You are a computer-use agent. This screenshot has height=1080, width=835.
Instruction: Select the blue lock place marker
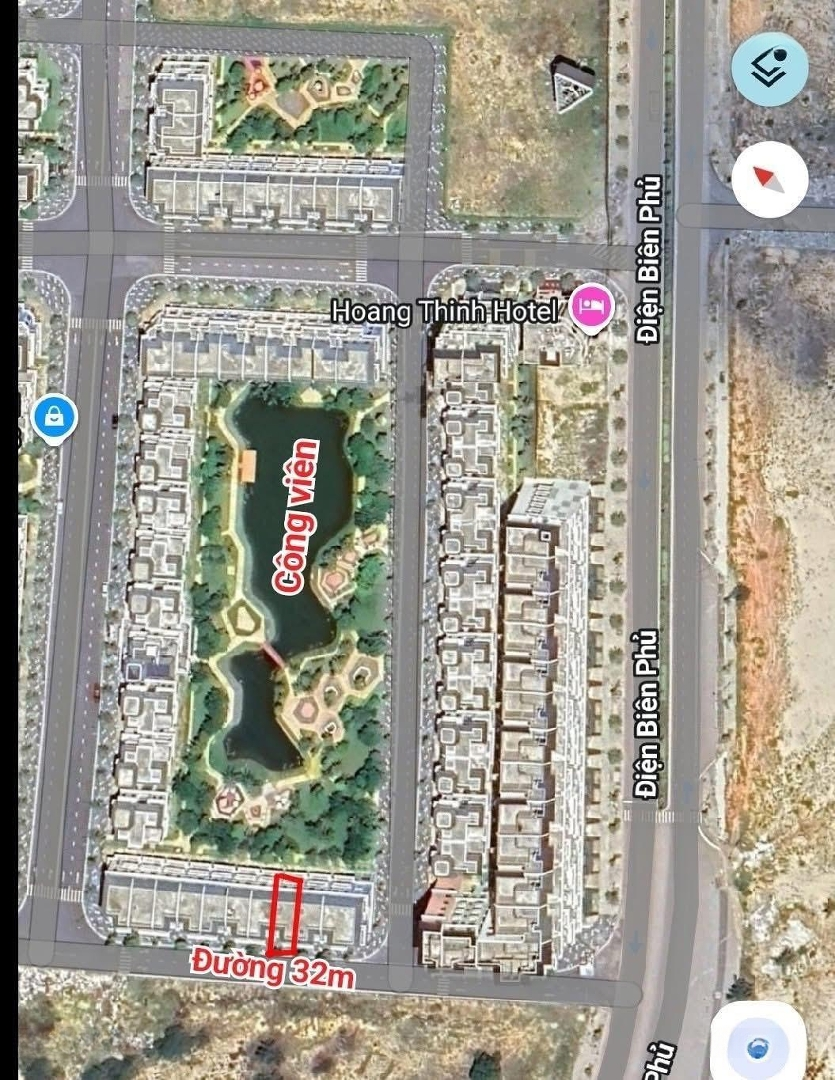(x=54, y=416)
